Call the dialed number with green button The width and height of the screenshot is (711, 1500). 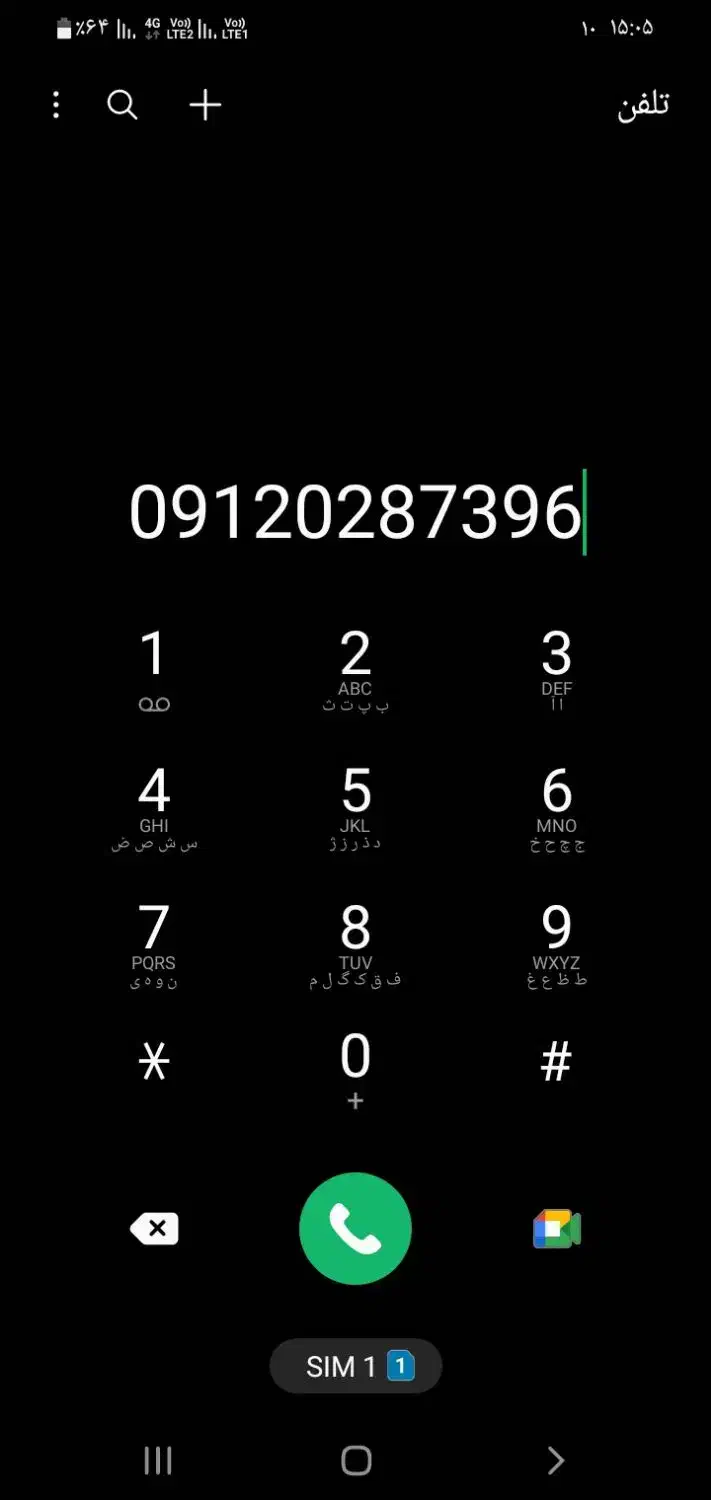point(355,1229)
